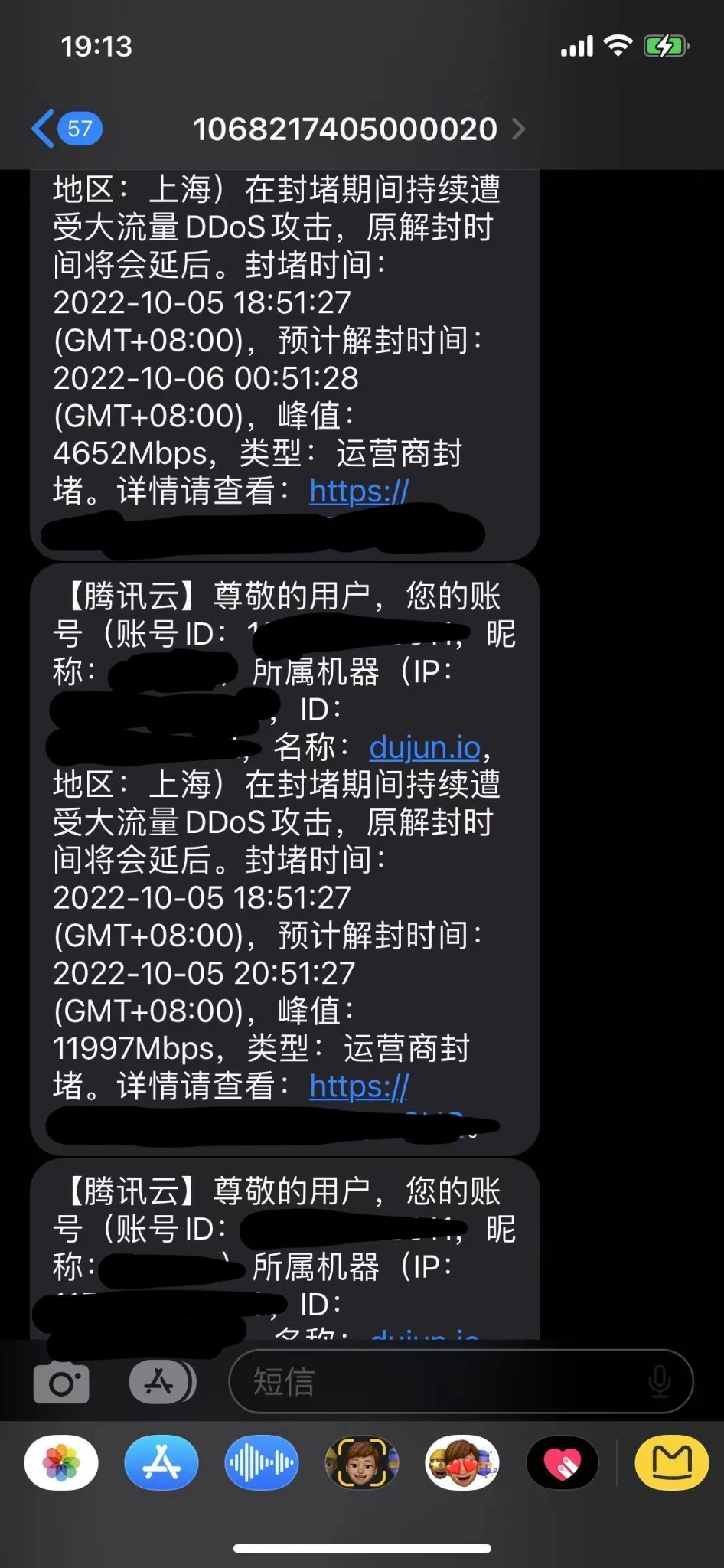
Task: Open the yellow app at the strip's end
Action: pyautogui.click(x=671, y=1463)
